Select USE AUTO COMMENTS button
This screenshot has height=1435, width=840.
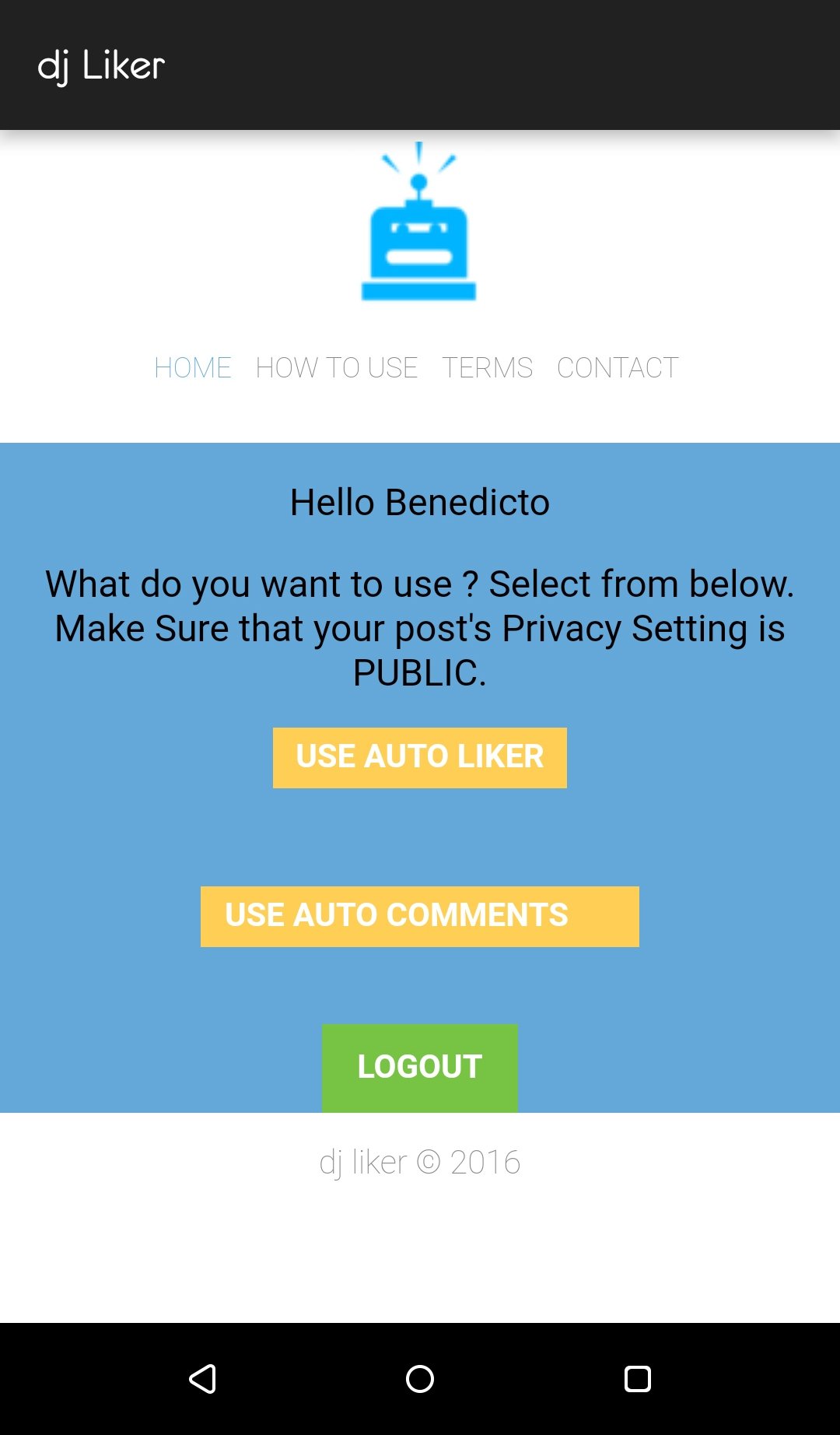[420, 917]
